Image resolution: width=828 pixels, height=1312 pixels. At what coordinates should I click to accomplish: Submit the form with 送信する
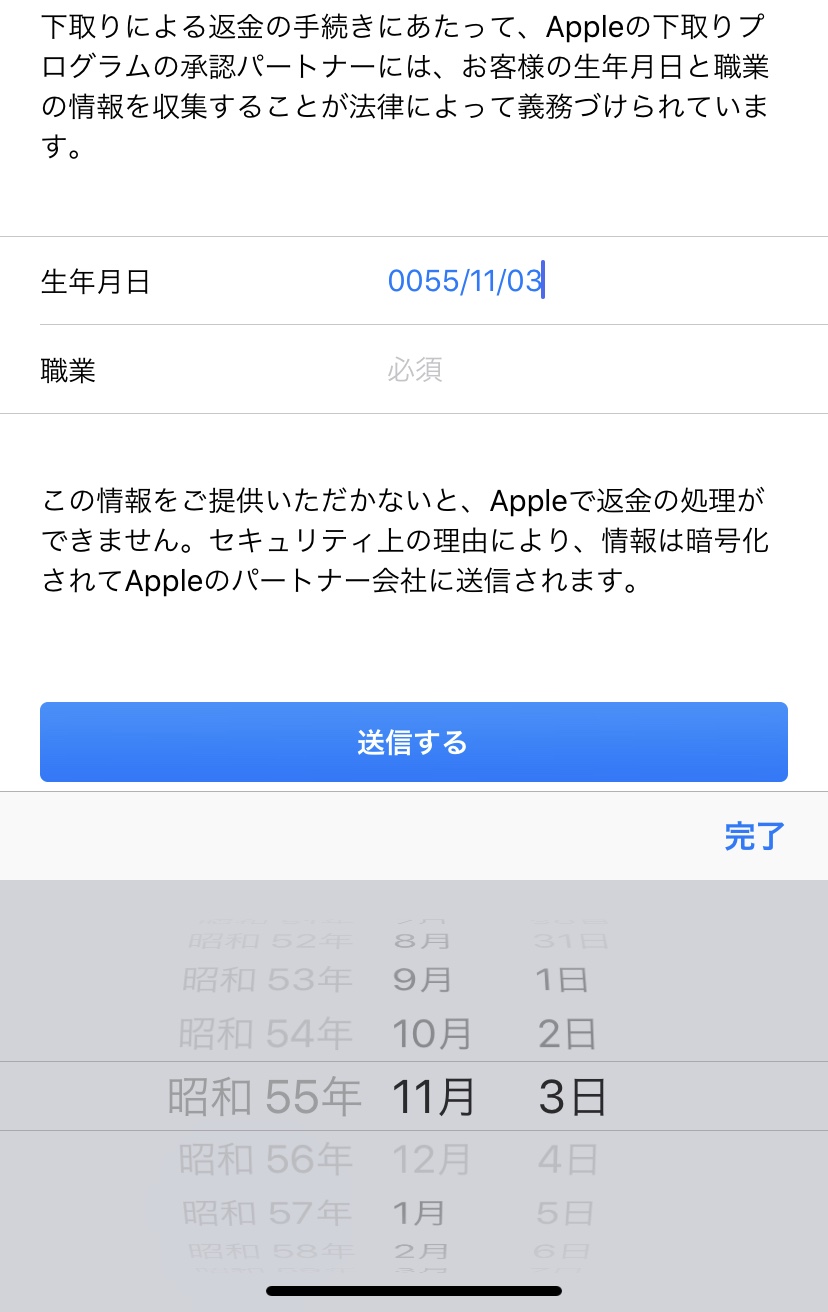[413, 743]
